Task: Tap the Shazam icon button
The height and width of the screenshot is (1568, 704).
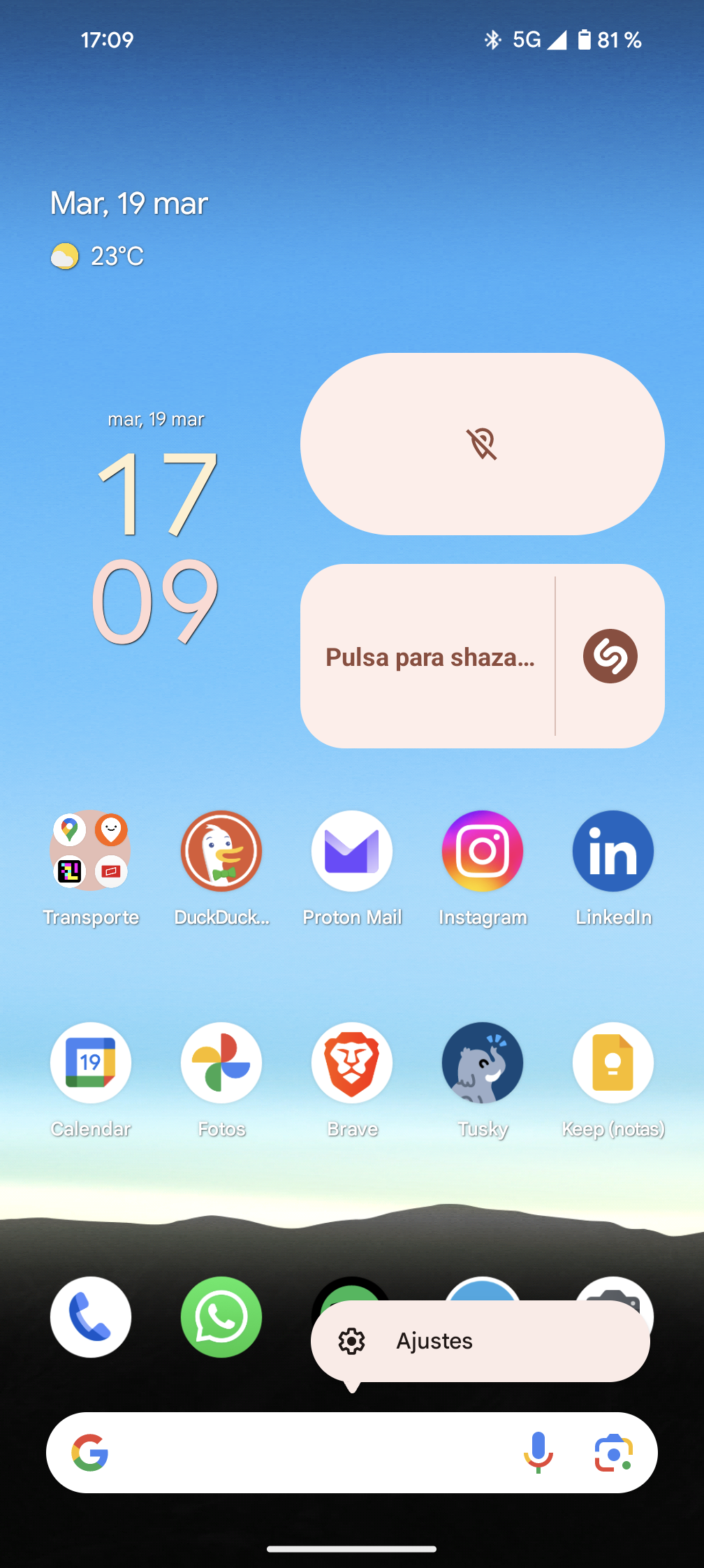Action: (x=610, y=656)
